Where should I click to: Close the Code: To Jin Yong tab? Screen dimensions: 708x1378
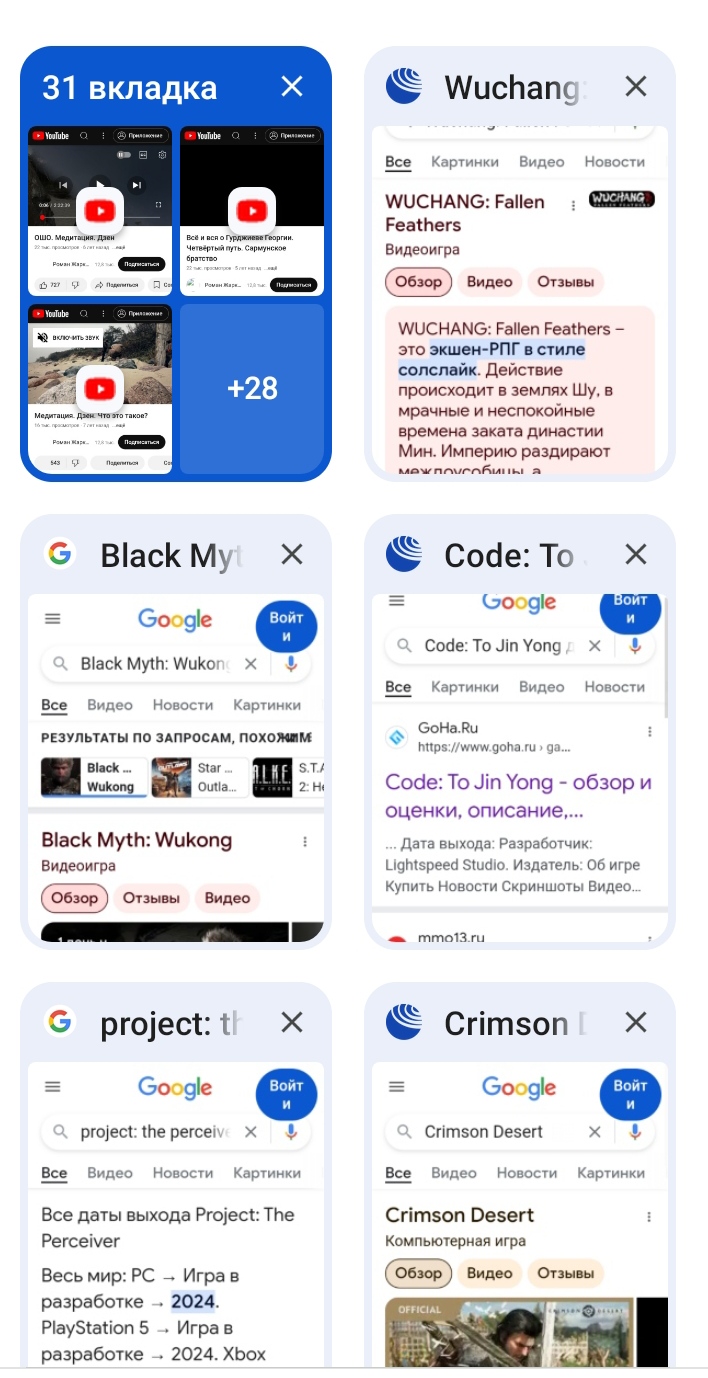(635, 555)
